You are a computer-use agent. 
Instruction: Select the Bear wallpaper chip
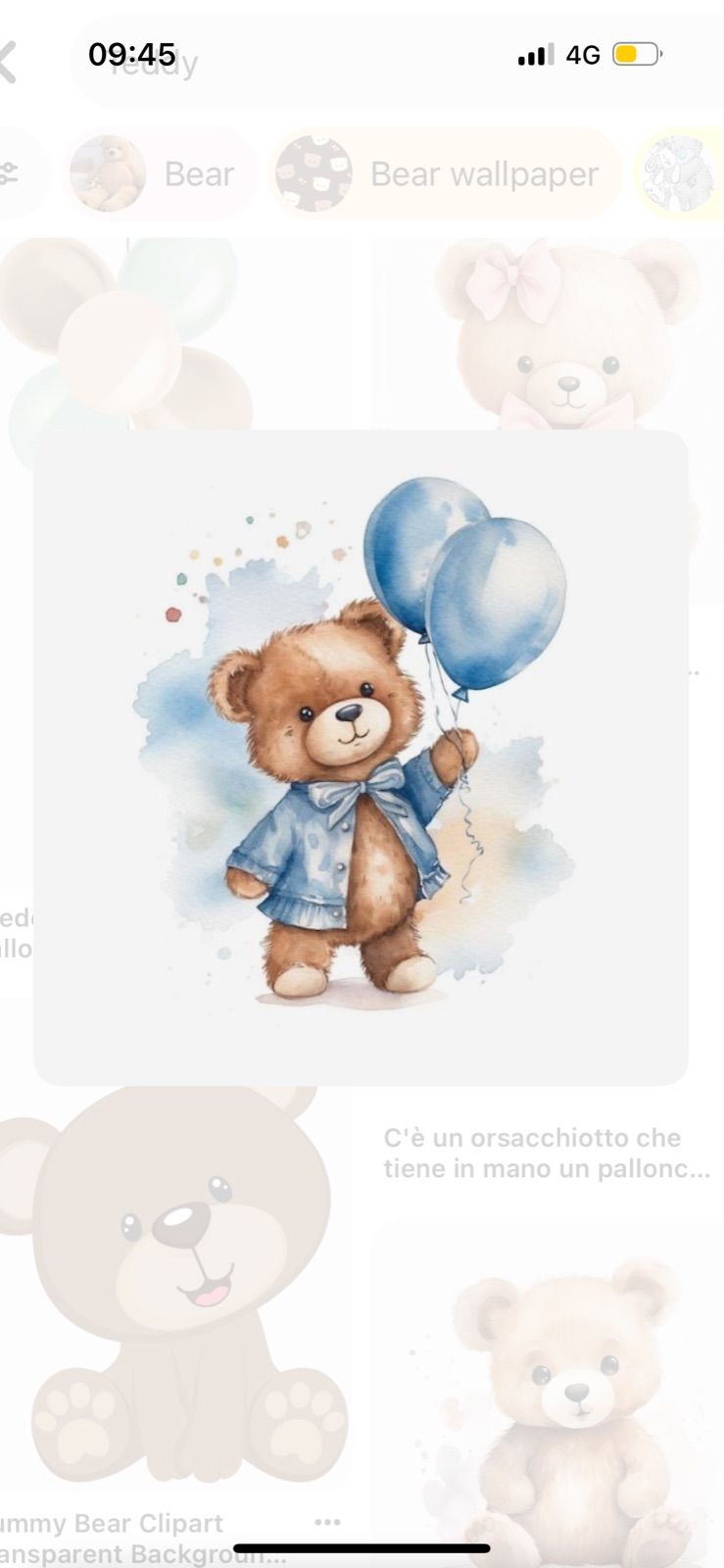[446, 174]
